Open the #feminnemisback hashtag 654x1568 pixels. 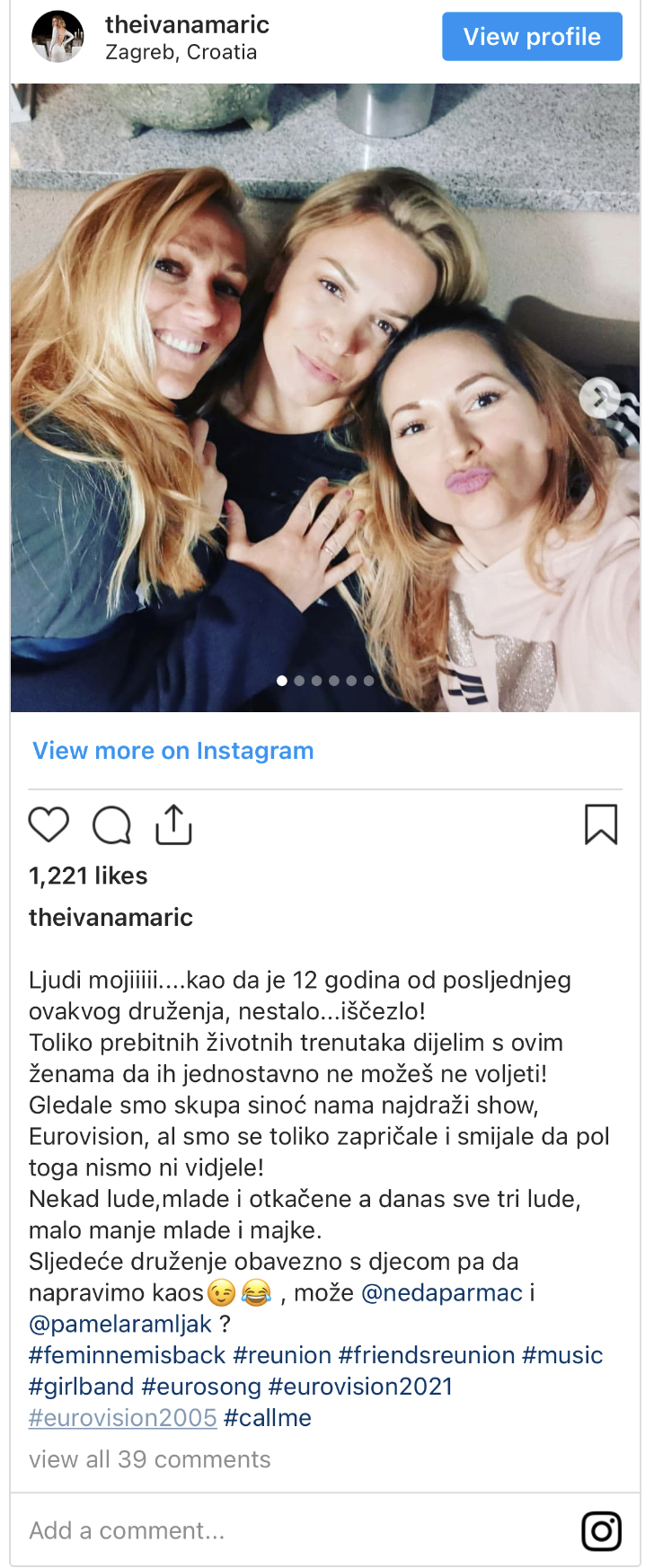pos(127,1355)
